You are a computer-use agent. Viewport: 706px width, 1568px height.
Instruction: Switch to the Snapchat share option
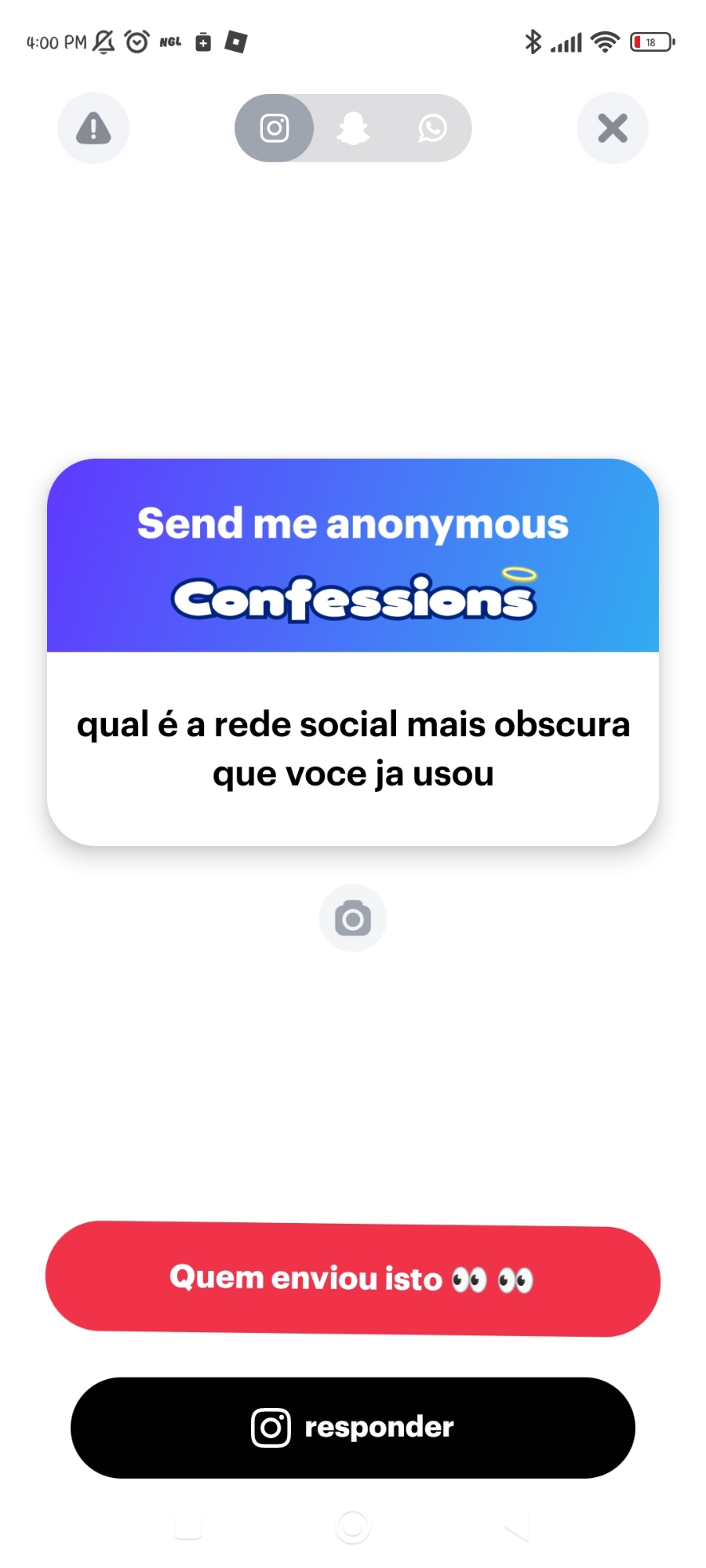click(x=353, y=128)
